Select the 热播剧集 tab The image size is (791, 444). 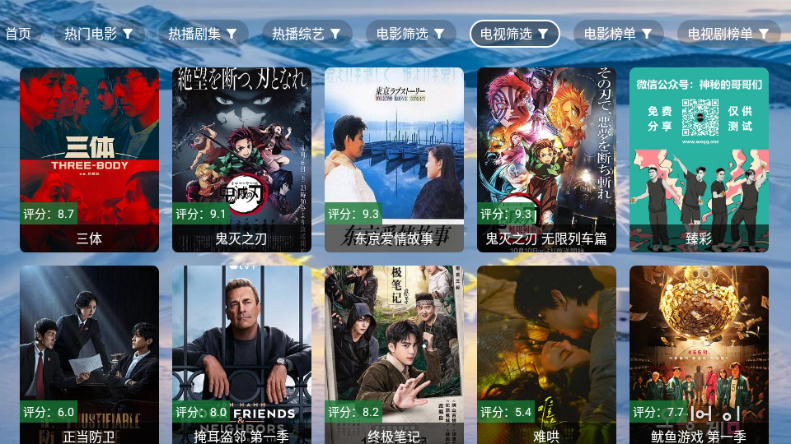(202, 34)
